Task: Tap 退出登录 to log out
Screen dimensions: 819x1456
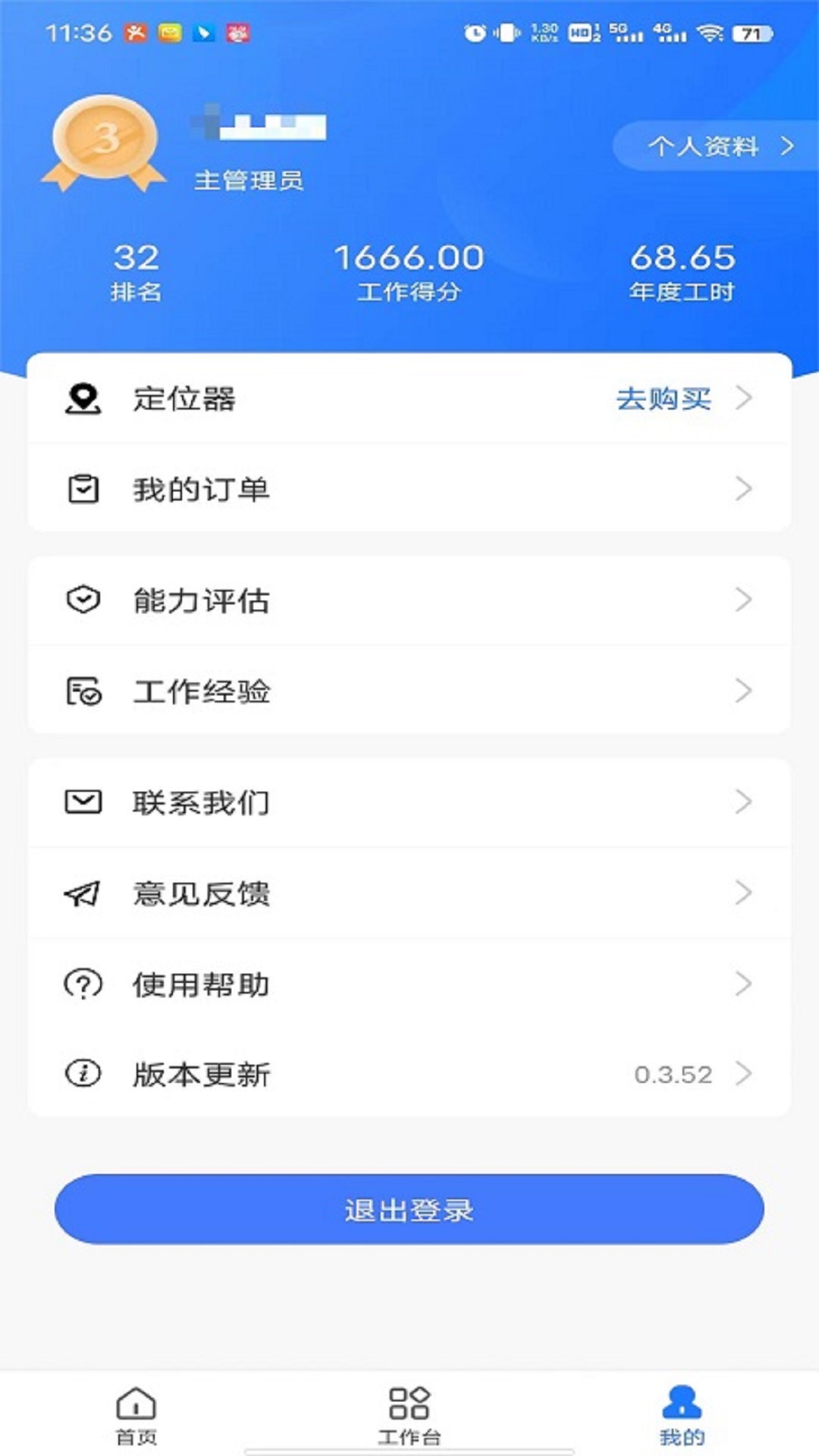Action: [x=409, y=1210]
